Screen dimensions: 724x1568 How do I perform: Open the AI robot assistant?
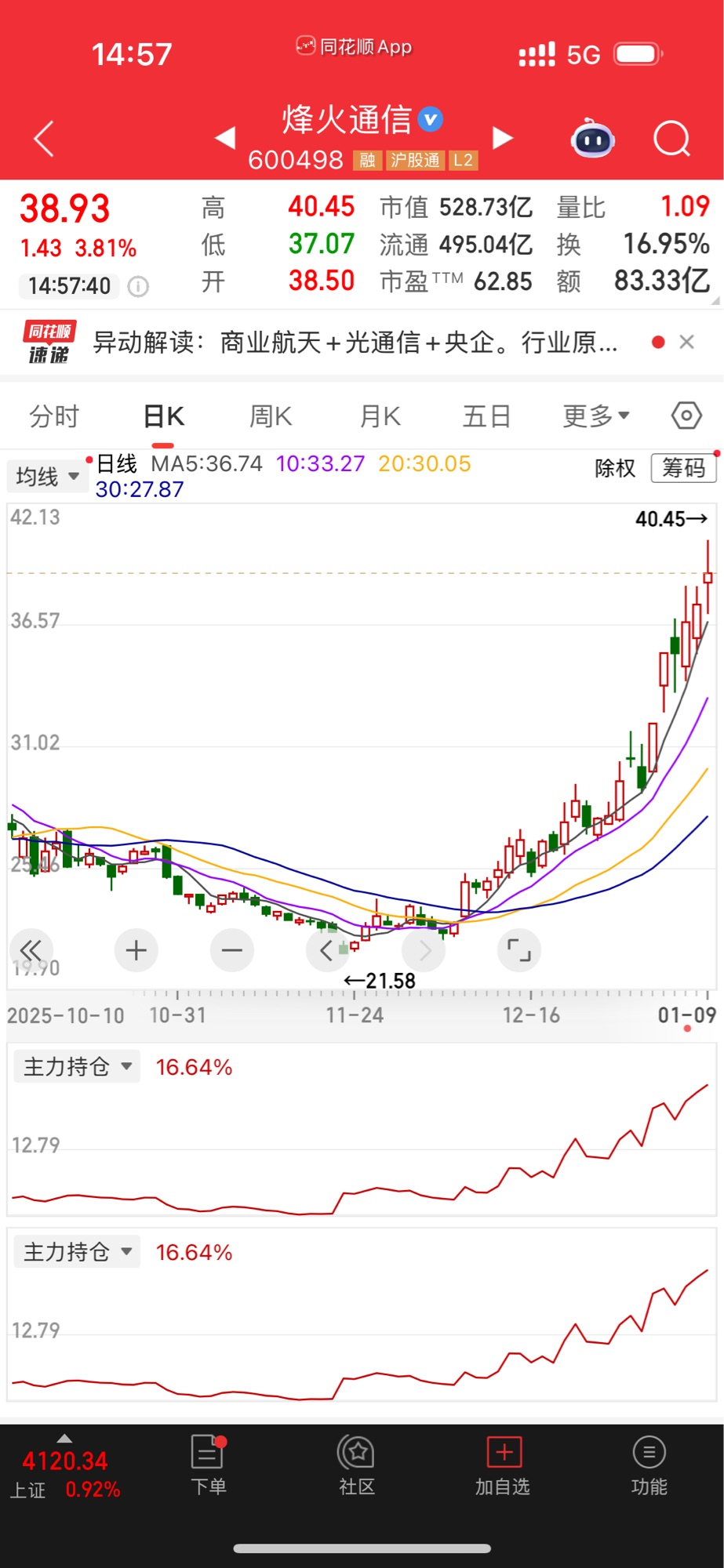(592, 140)
